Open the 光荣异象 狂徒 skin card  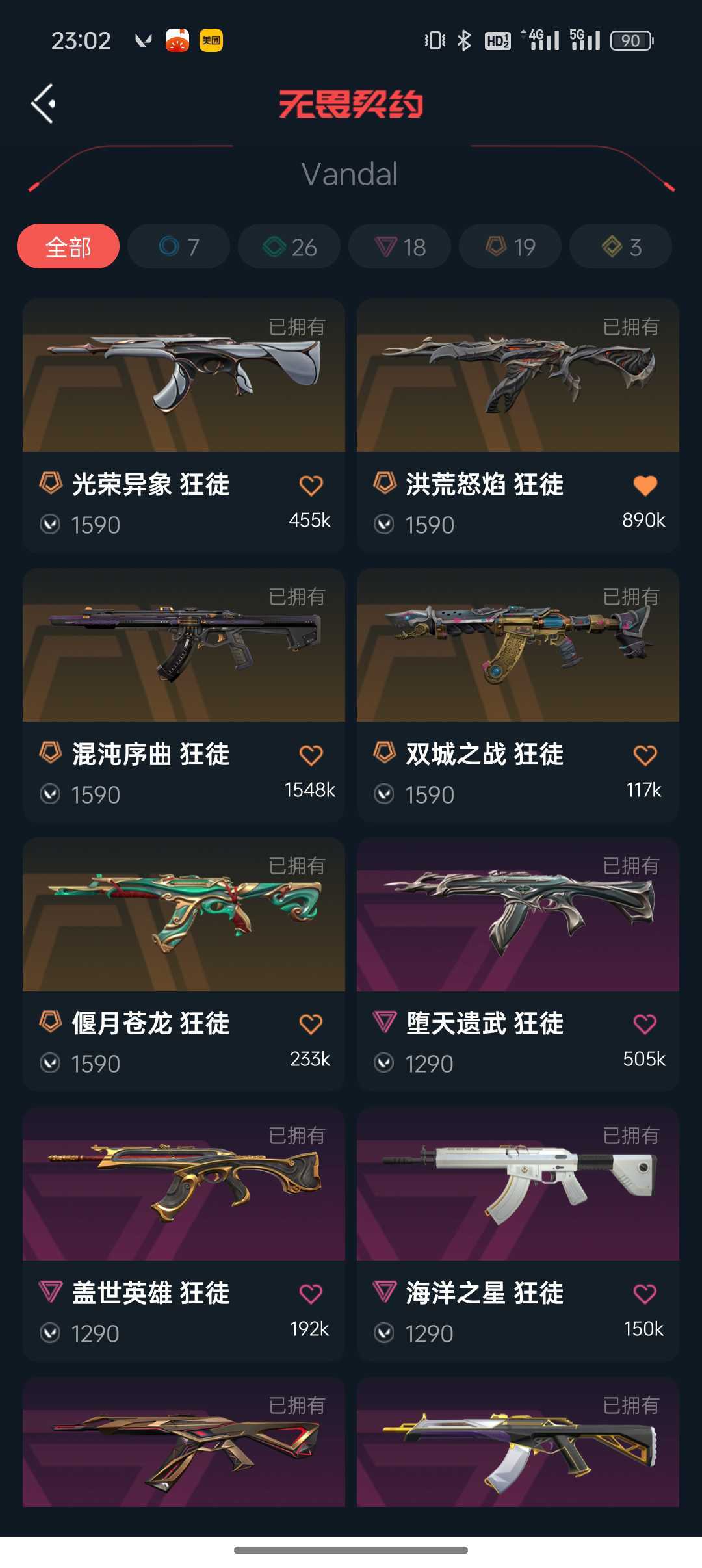pyautogui.click(x=184, y=426)
